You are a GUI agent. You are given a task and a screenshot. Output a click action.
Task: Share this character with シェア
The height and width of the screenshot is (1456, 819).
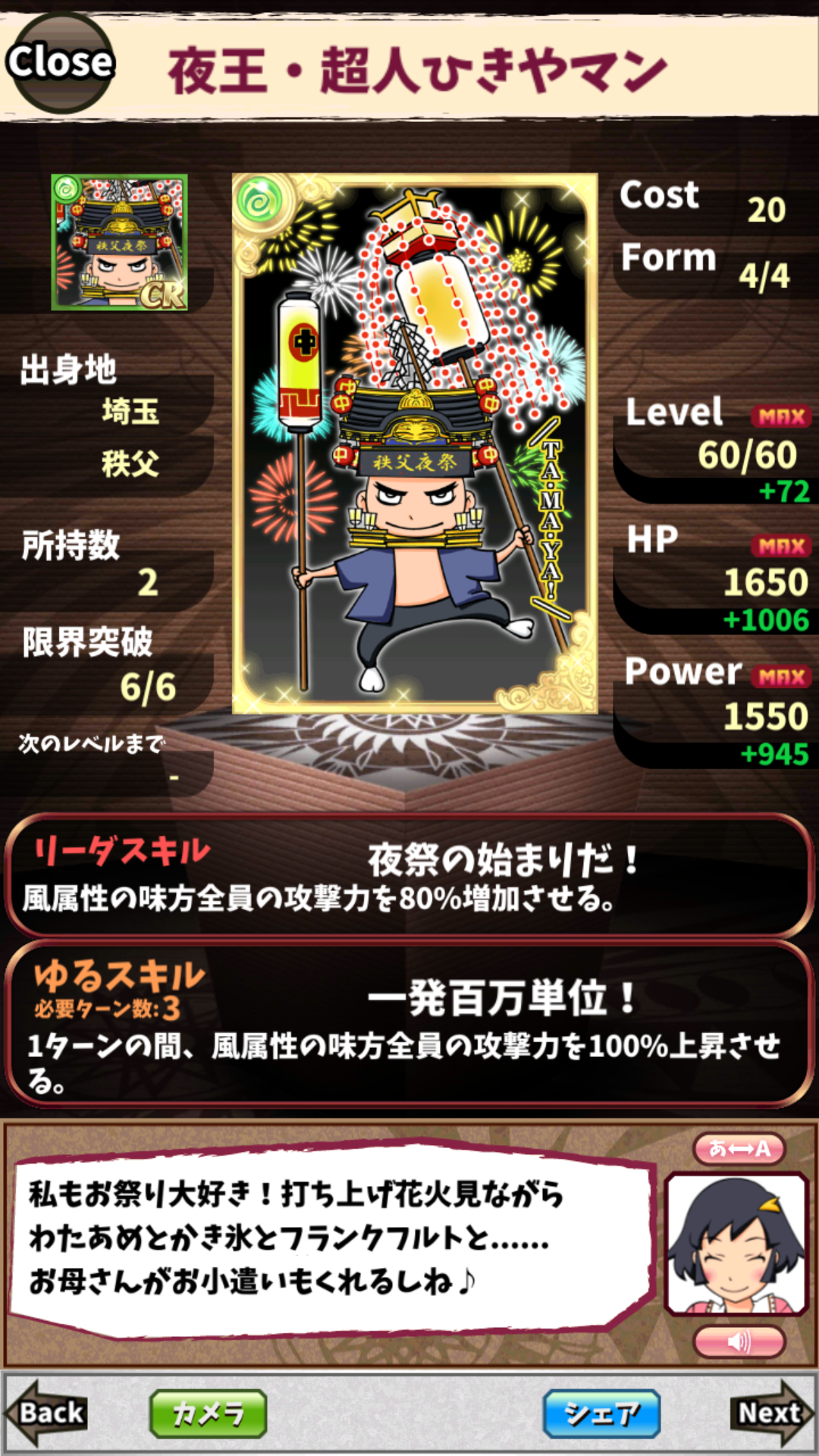pos(601,1414)
